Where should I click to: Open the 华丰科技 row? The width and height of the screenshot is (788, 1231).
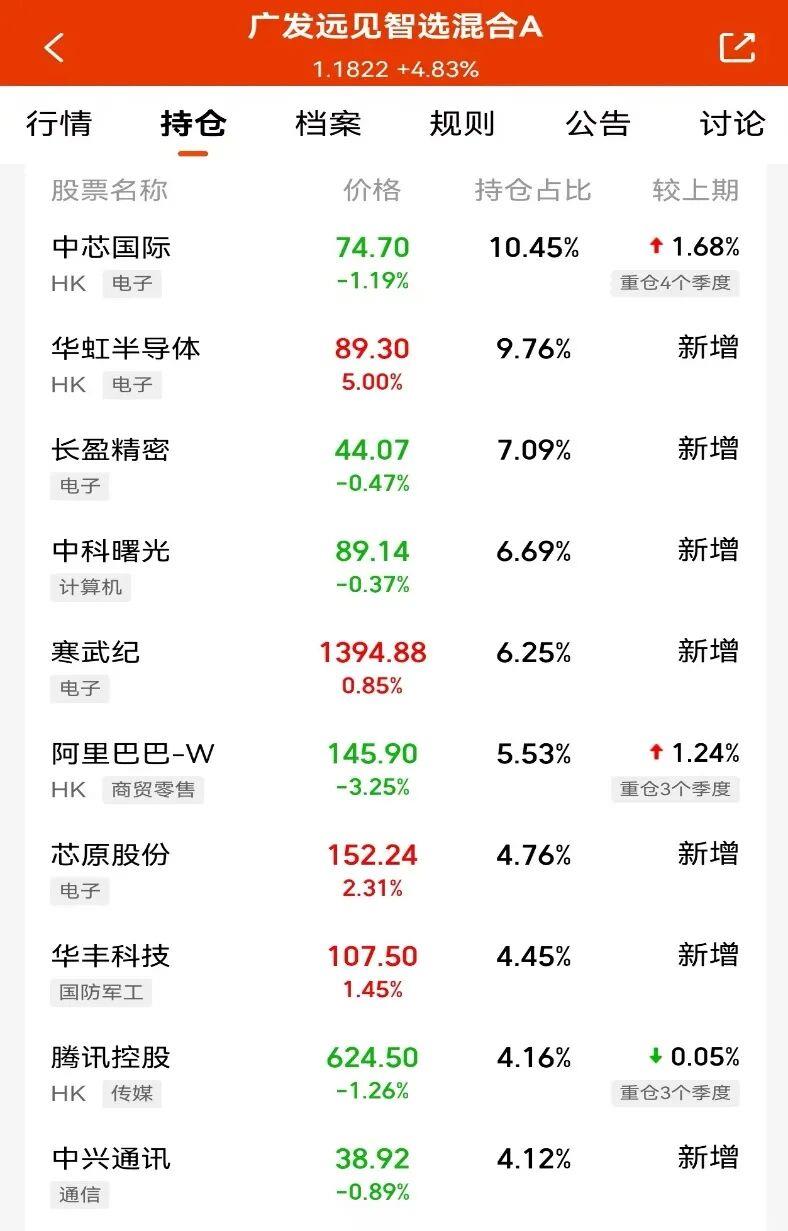pyautogui.click(x=112, y=956)
